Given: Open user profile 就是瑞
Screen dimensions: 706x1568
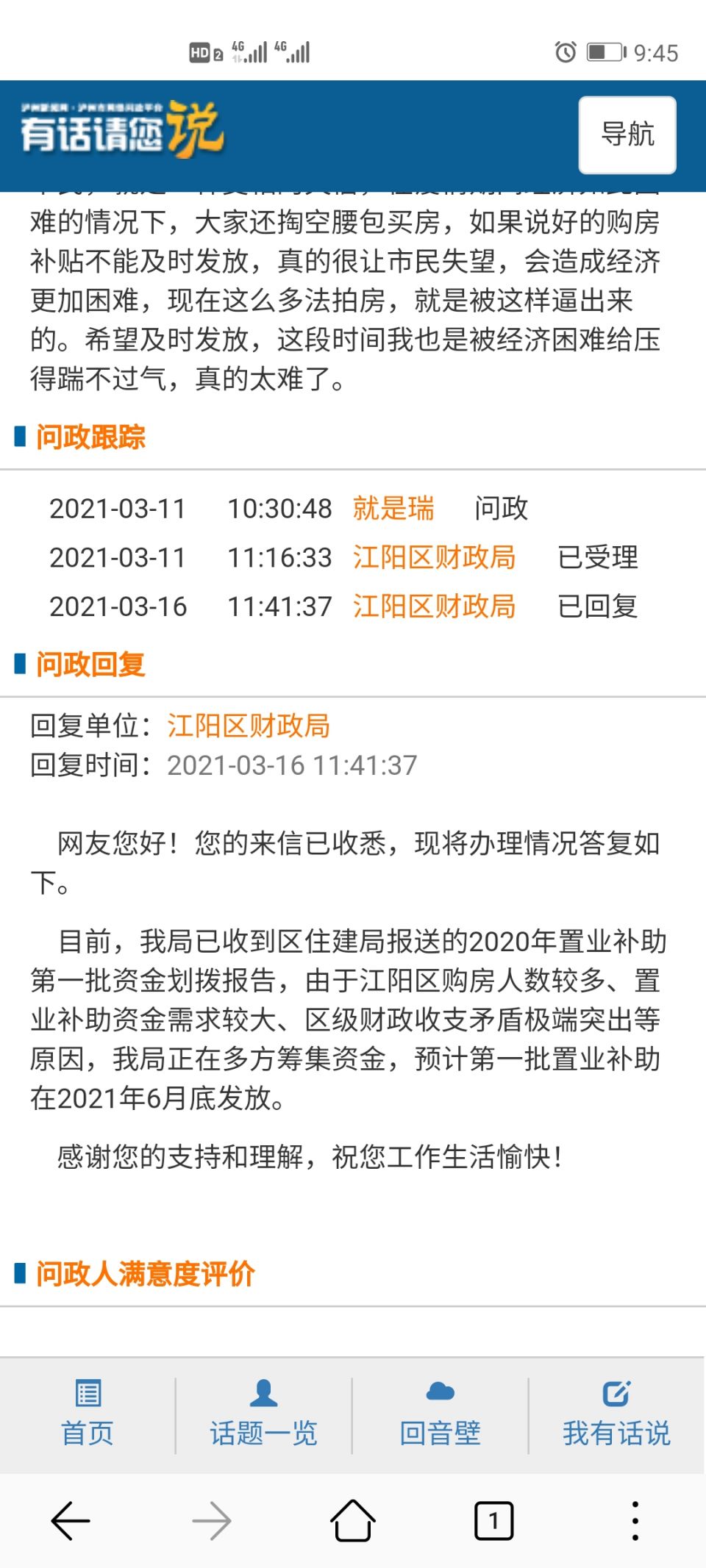Looking at the screenshot, I should click(x=393, y=509).
